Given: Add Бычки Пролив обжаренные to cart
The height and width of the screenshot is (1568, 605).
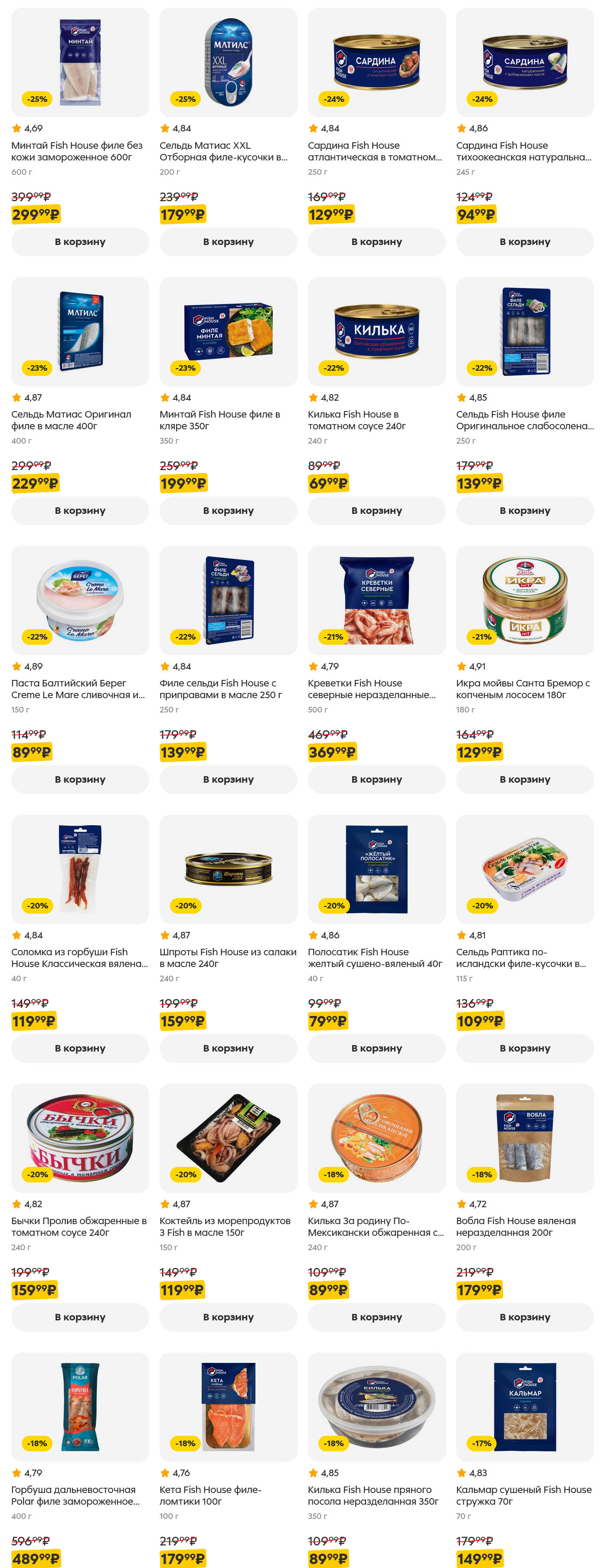Looking at the screenshot, I should (80, 1316).
